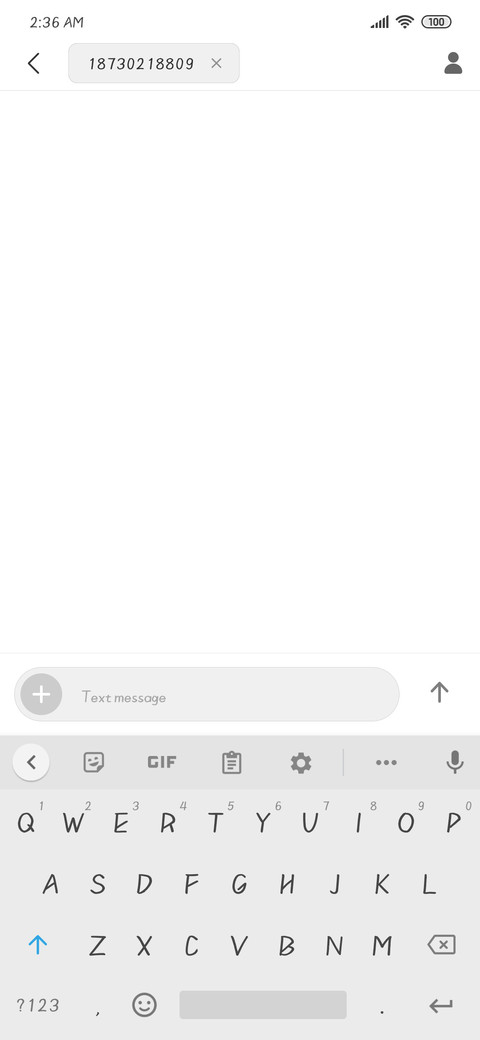
Task: Go back from the new message screen
Action: (34, 63)
